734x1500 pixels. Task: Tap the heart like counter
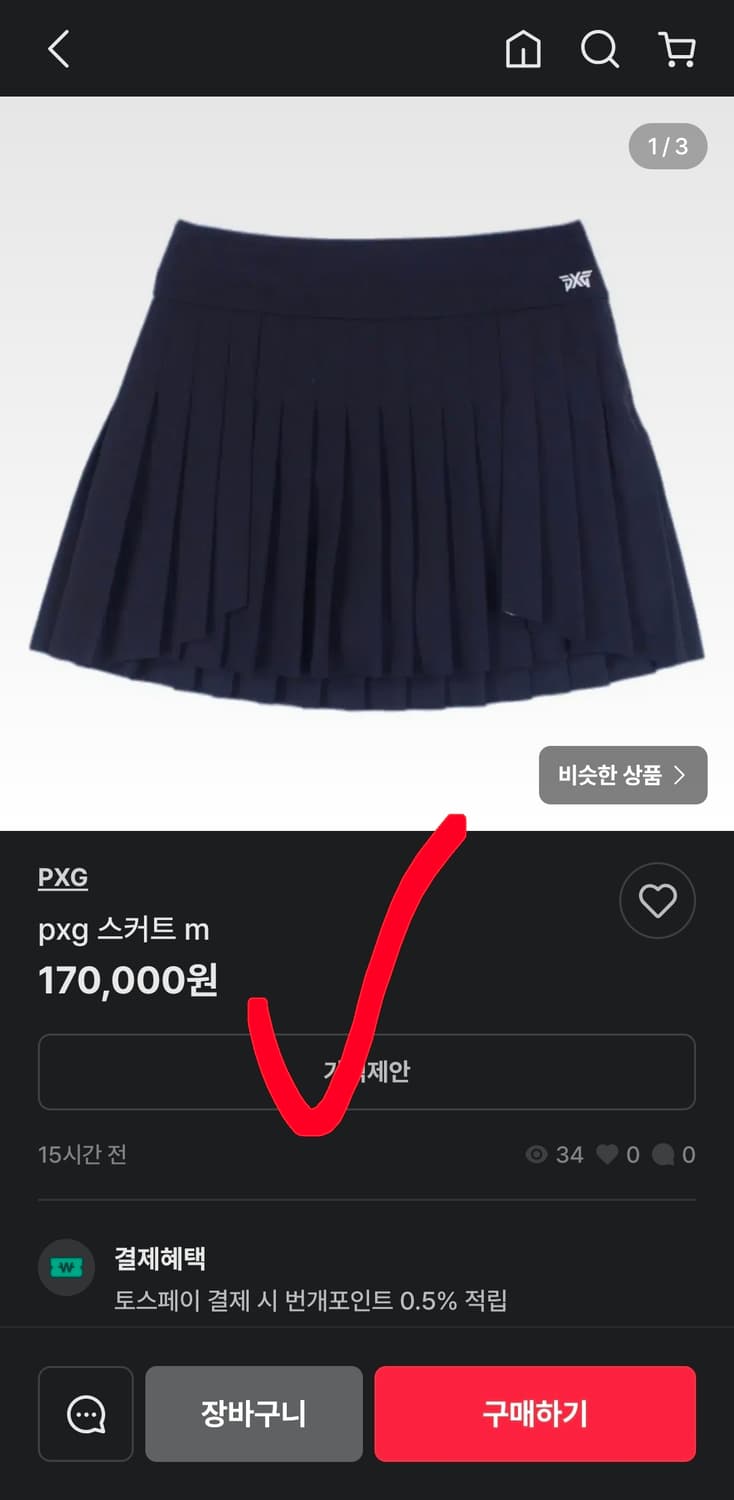pyautogui.click(x=607, y=1155)
